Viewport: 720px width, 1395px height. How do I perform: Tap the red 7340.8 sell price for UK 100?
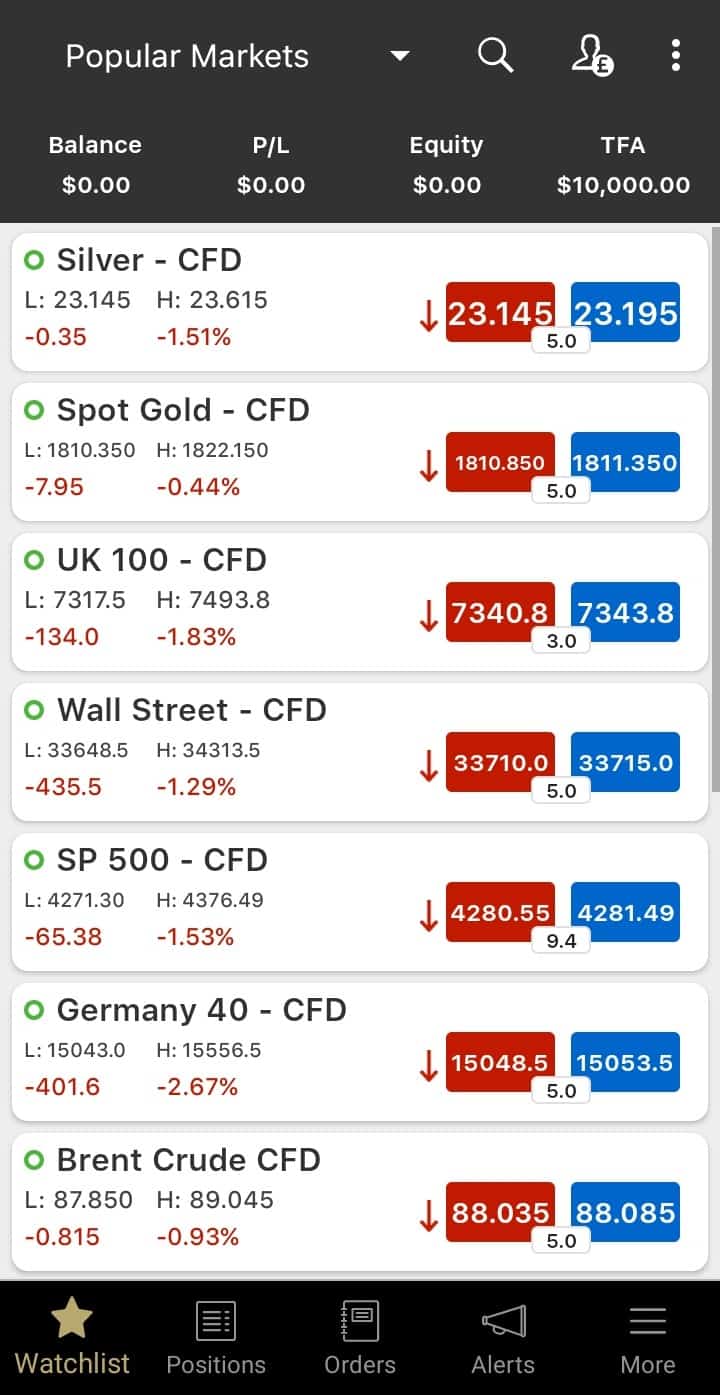point(501,613)
